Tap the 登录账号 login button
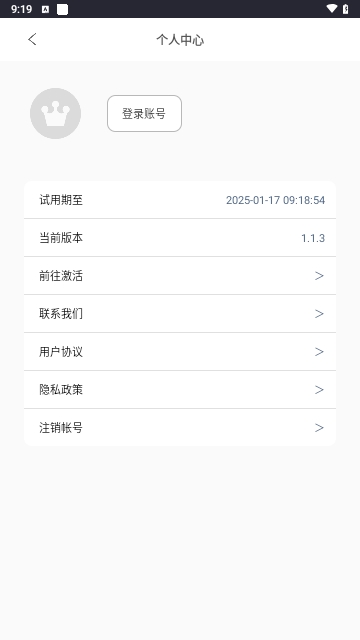 click(144, 113)
